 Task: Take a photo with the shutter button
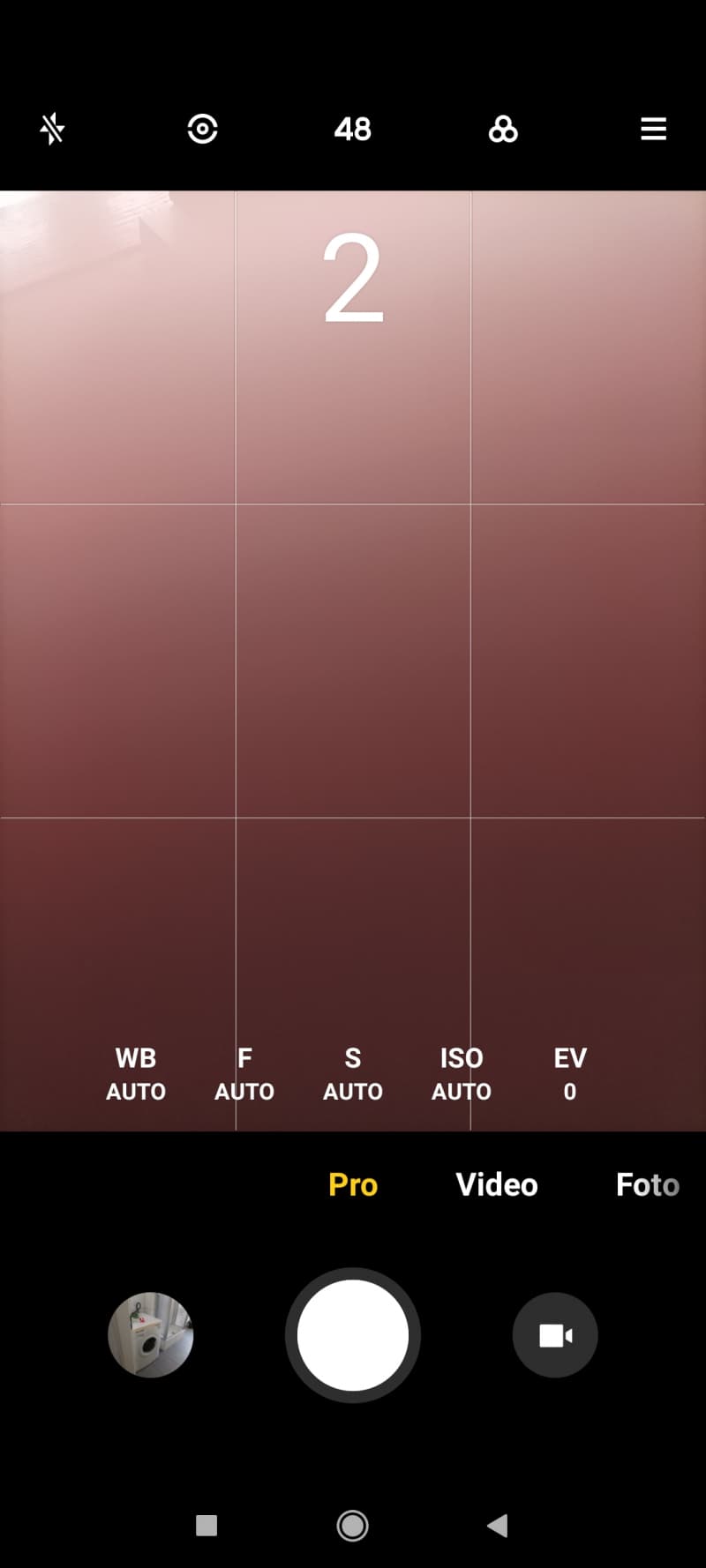353,1334
